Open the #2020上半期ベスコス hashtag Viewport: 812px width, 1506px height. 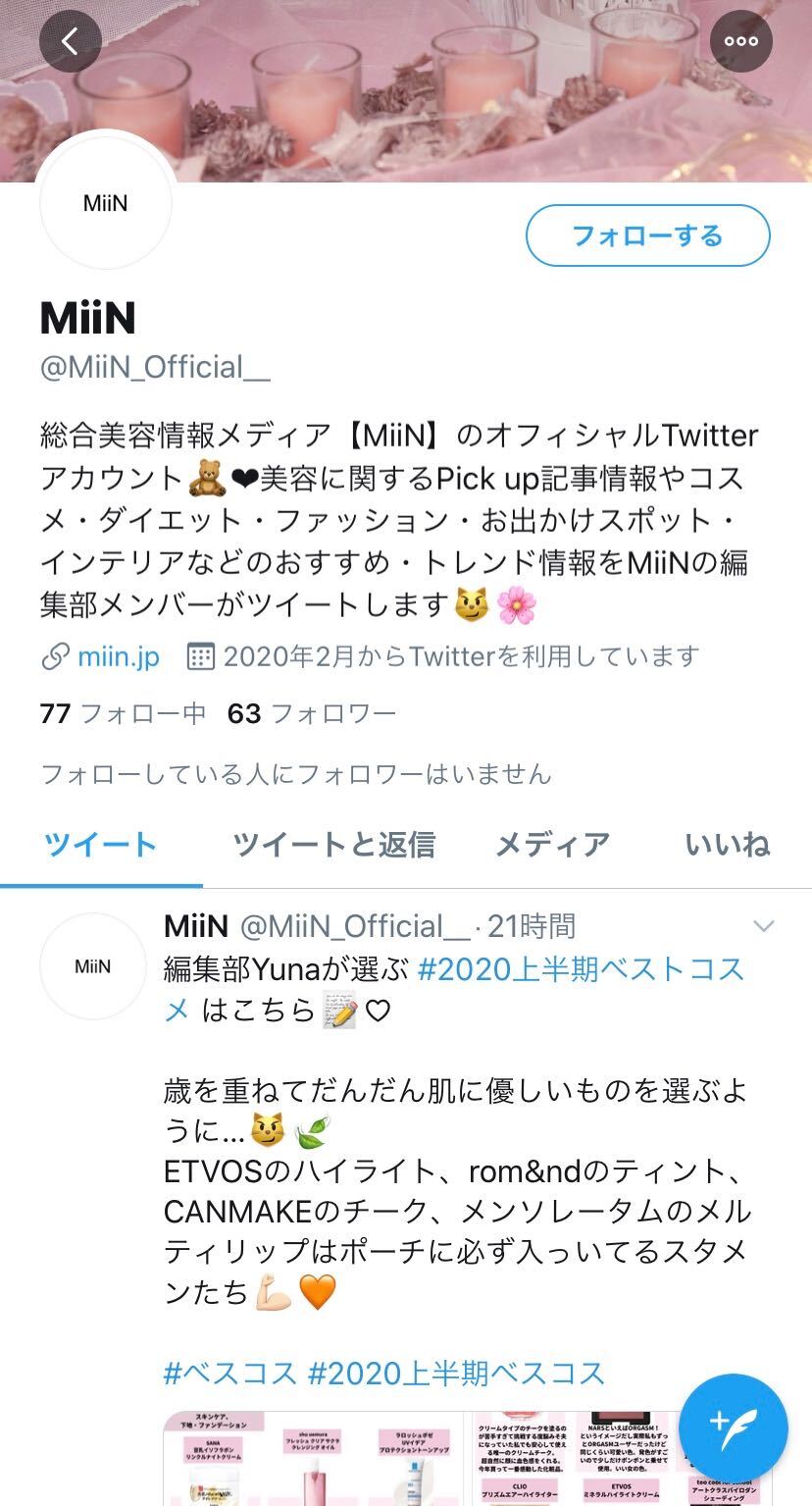pyautogui.click(x=456, y=1374)
